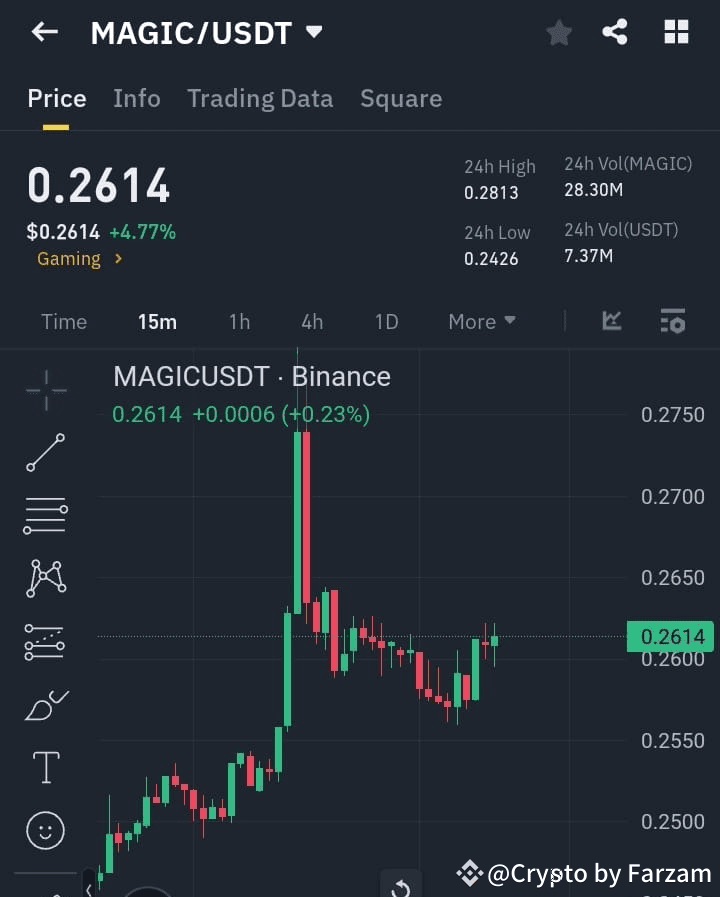Open the emoji sticker tool
720x897 pixels.
tap(45, 830)
